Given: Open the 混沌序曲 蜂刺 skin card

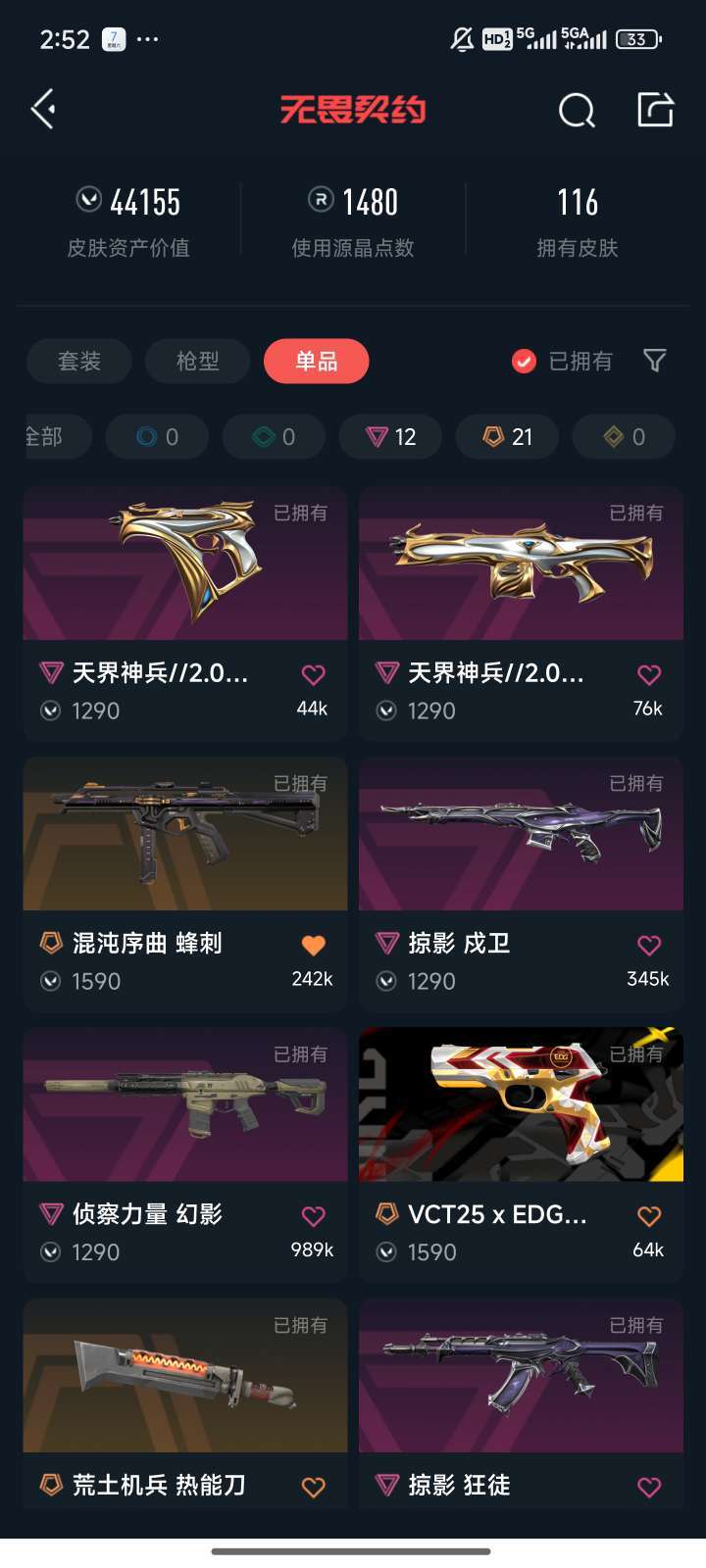Looking at the screenshot, I should (x=185, y=884).
